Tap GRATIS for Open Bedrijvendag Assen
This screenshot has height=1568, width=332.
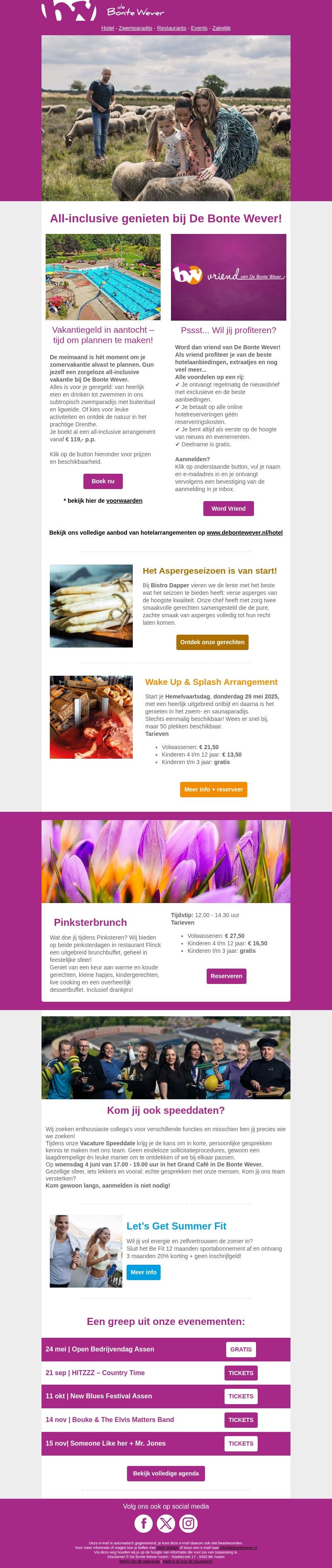pos(241,1349)
